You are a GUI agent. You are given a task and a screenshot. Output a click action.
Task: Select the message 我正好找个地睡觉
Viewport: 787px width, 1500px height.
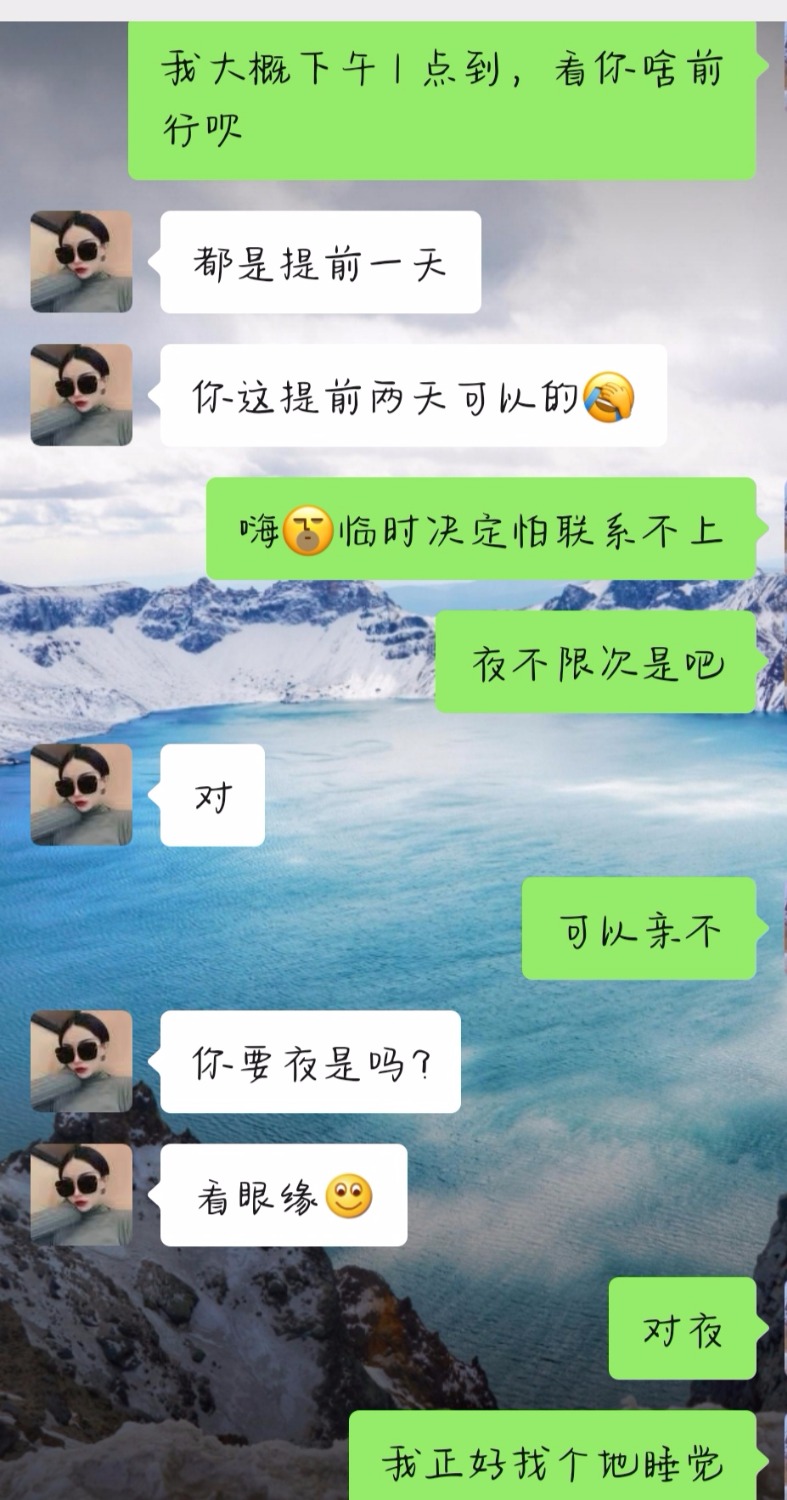556,1460
